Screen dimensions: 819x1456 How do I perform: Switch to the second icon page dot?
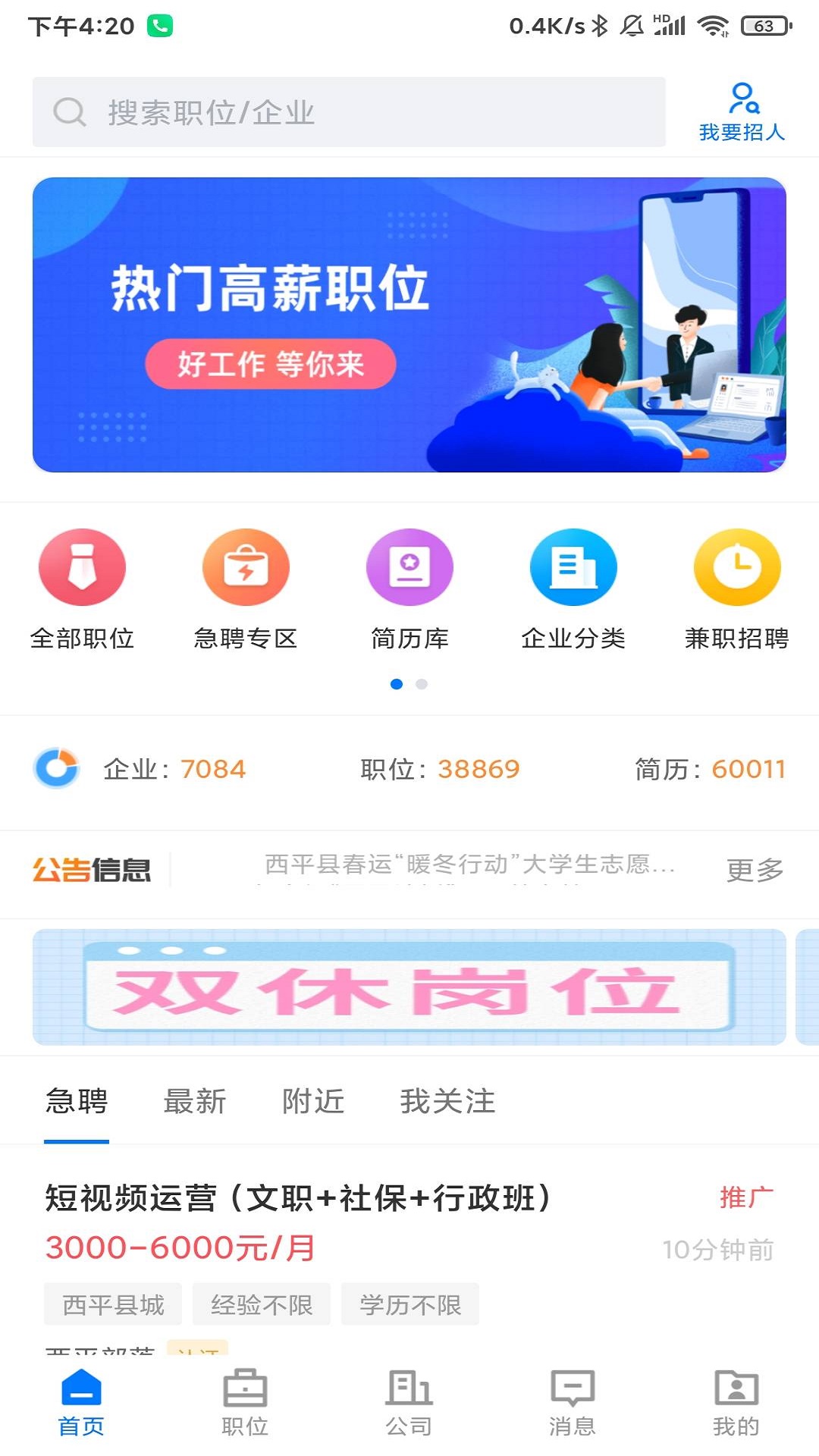coord(422,683)
